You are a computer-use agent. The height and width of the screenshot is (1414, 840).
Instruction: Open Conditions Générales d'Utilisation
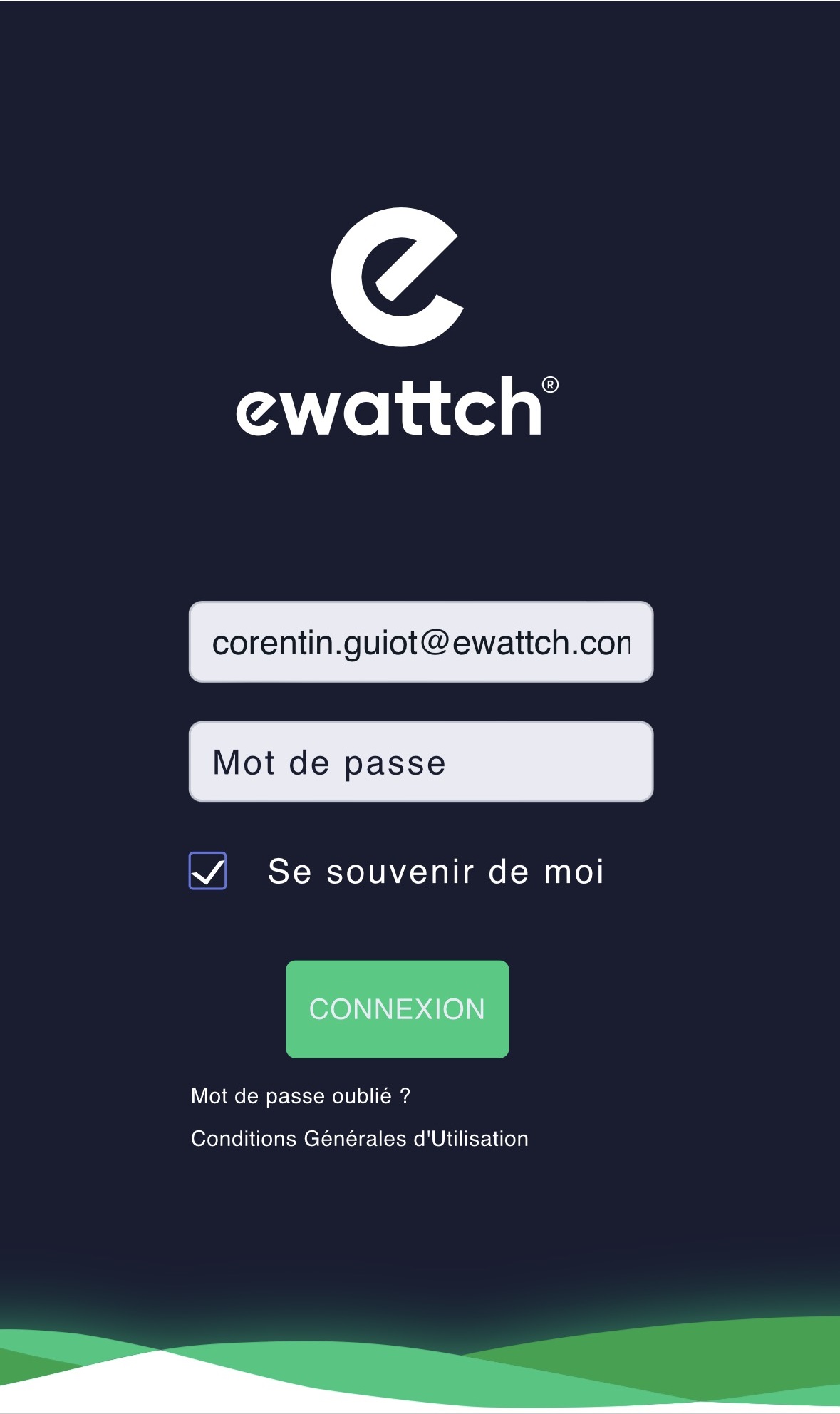(x=359, y=1139)
